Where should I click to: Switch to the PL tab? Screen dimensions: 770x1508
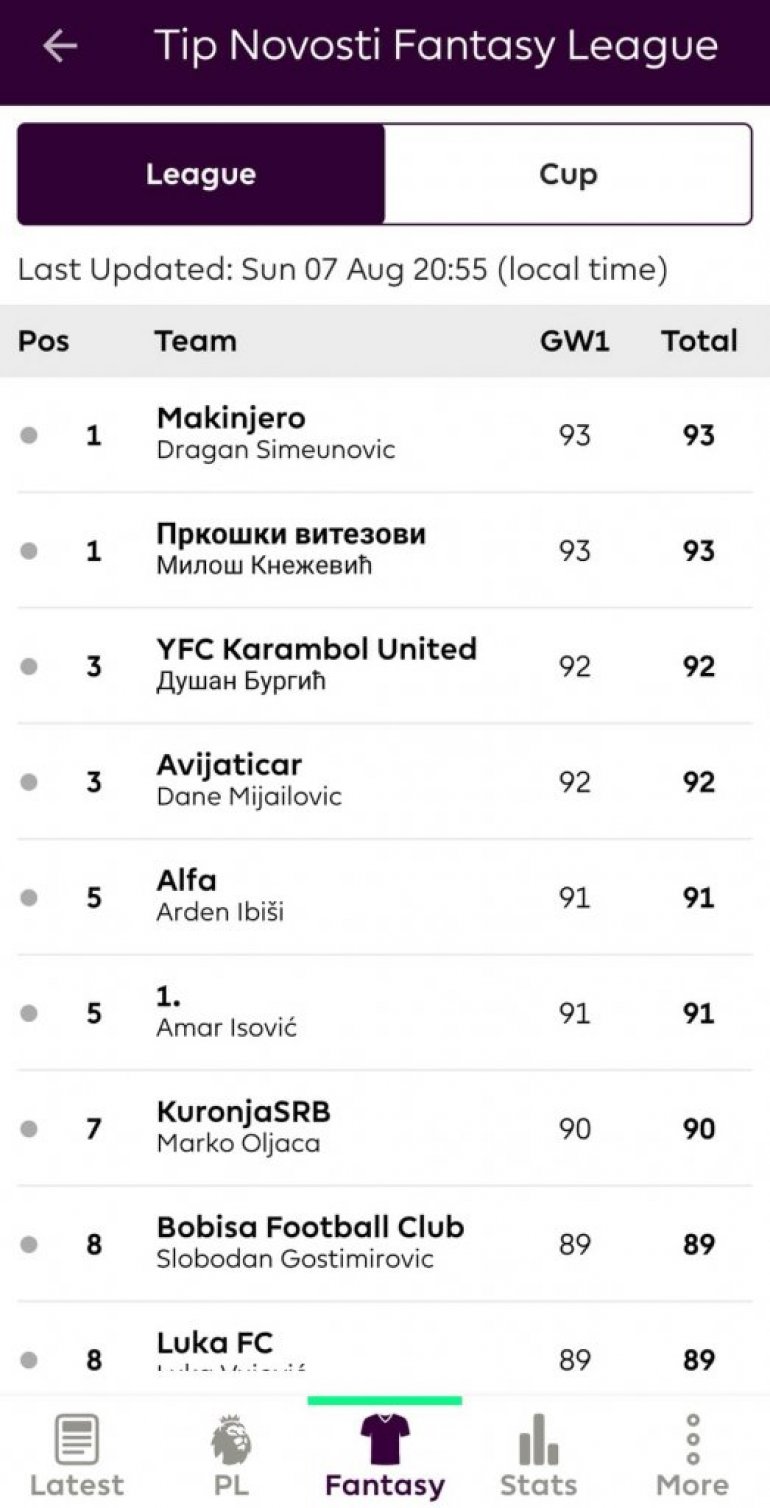[231, 1455]
